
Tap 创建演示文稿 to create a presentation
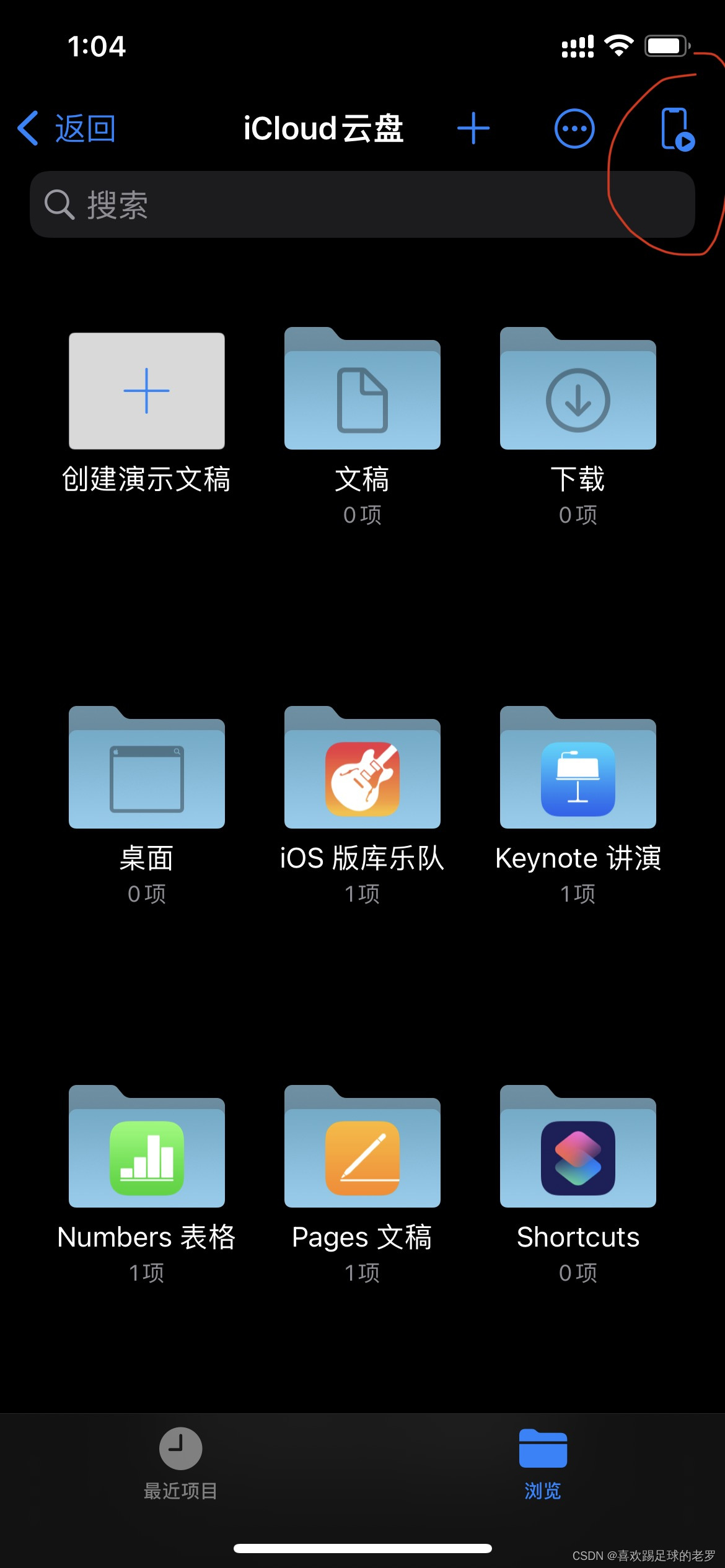point(147,414)
